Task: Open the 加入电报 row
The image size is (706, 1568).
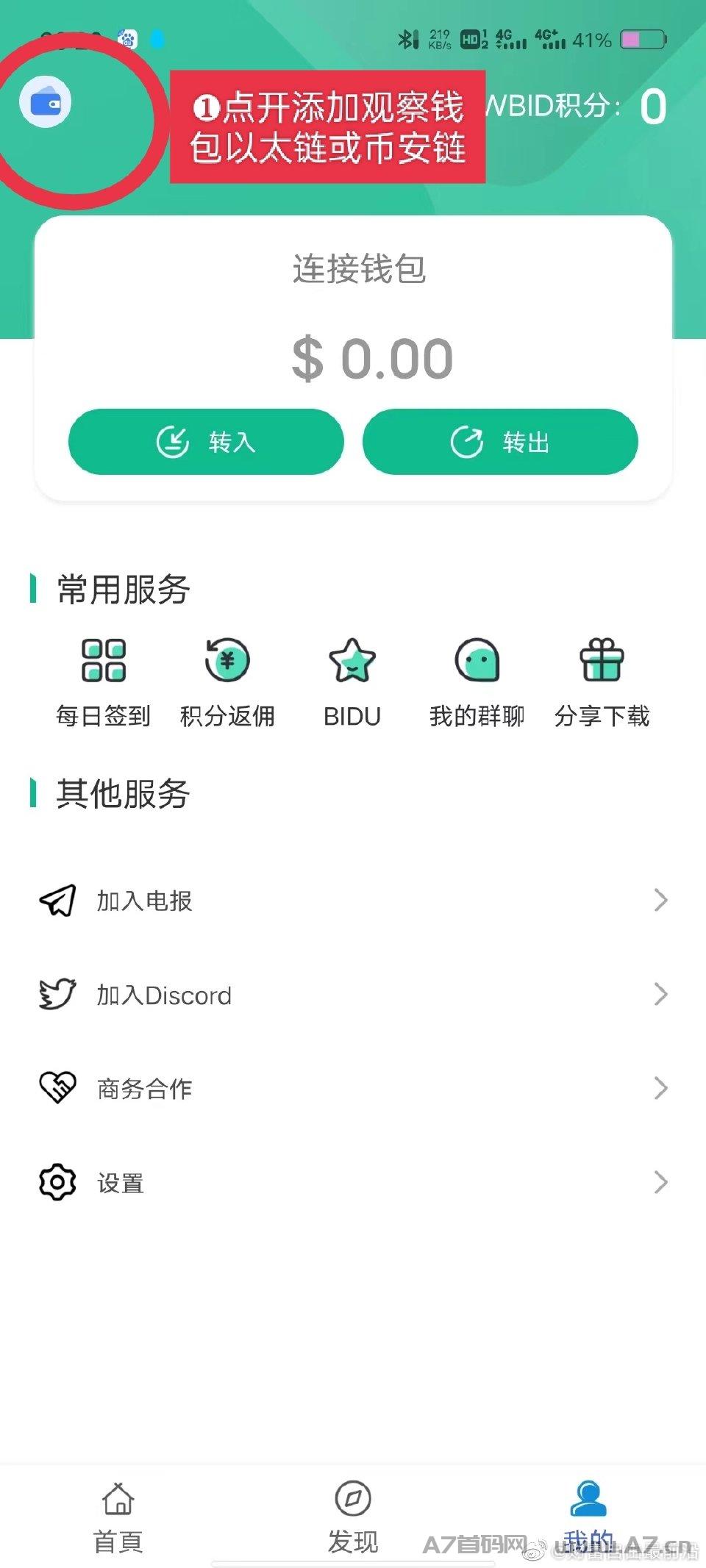Action: click(x=353, y=900)
